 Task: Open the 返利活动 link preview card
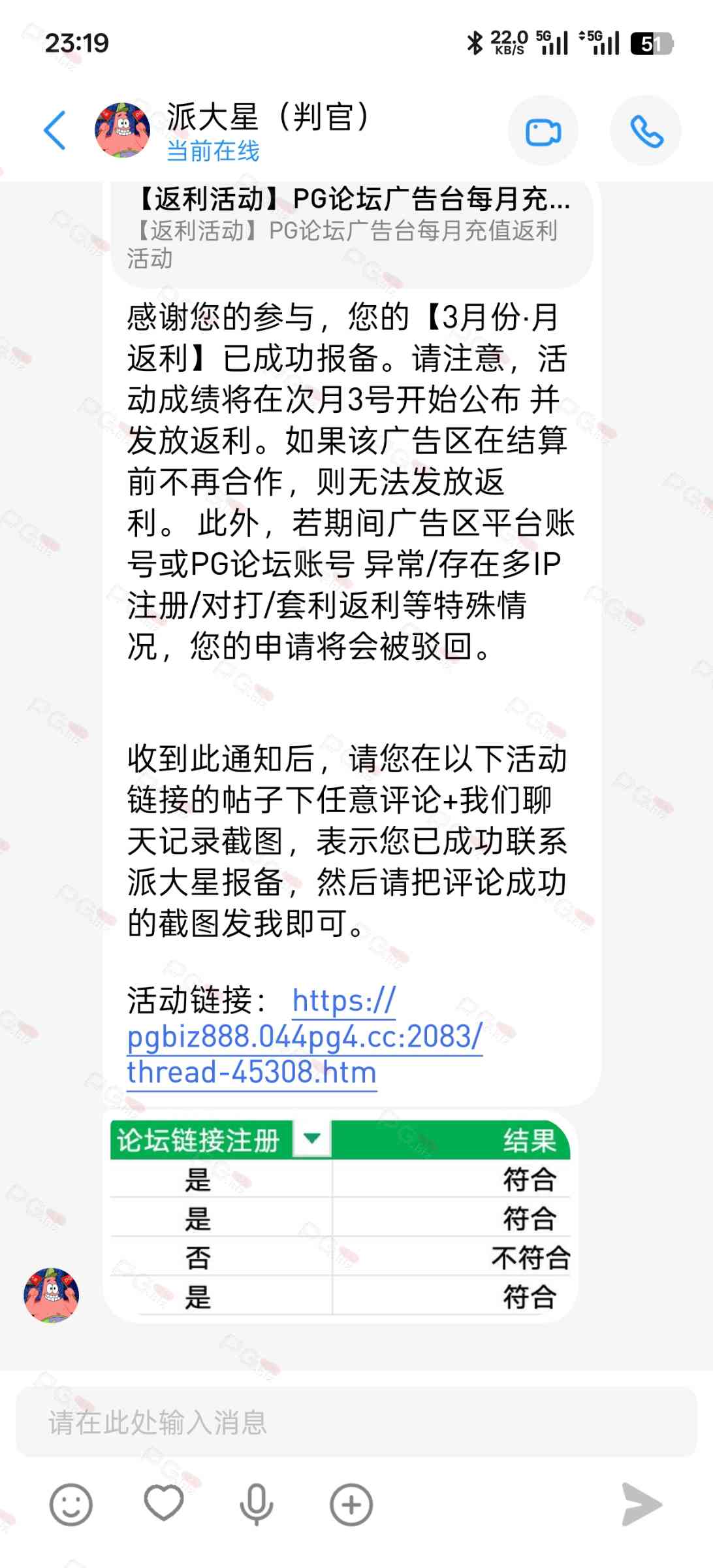point(353,229)
